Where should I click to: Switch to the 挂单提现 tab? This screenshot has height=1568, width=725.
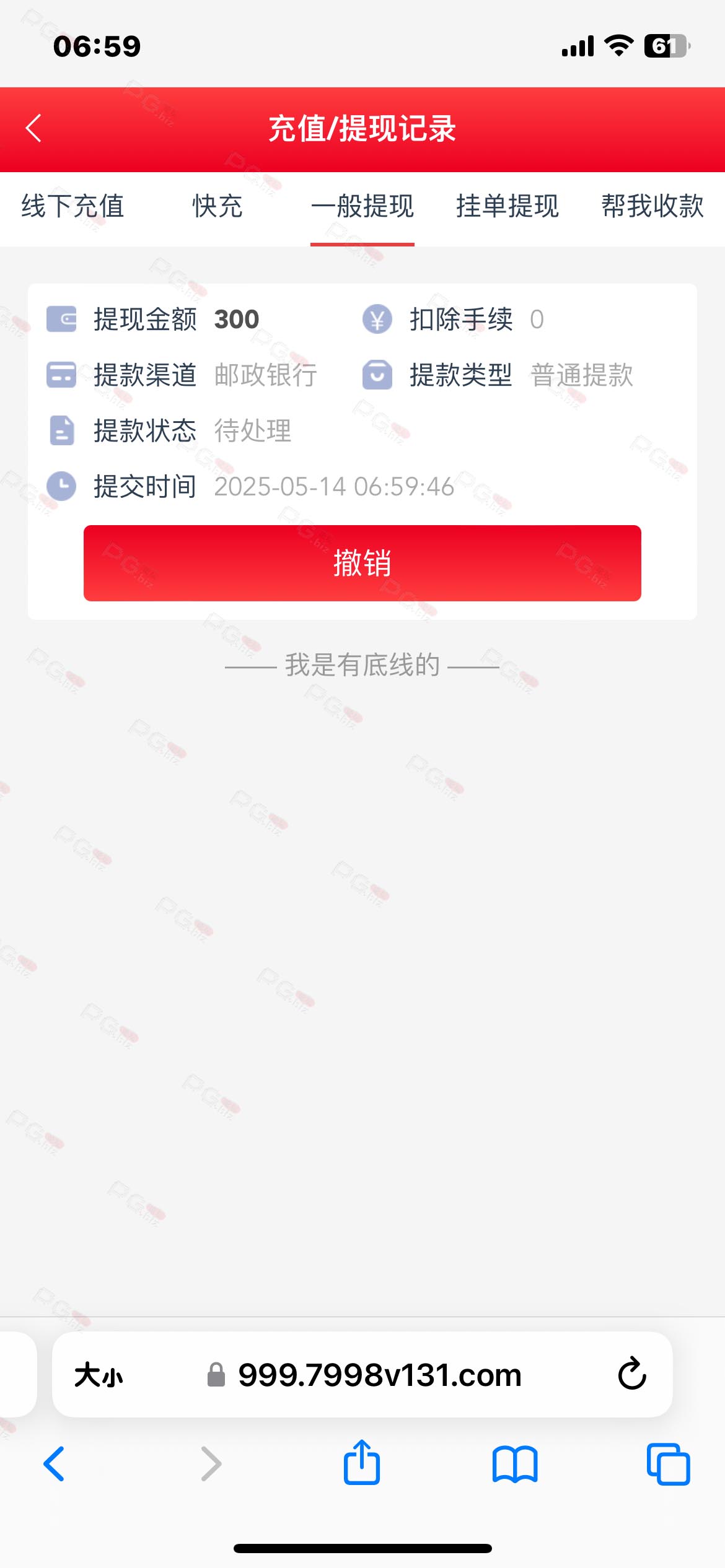tap(507, 206)
